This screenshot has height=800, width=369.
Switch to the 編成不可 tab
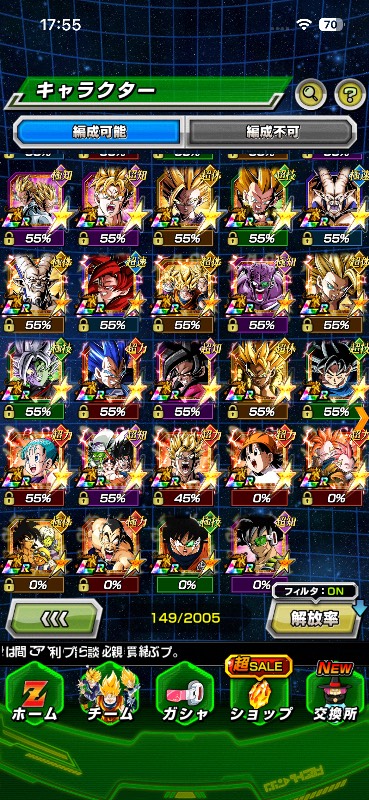[x=270, y=132]
